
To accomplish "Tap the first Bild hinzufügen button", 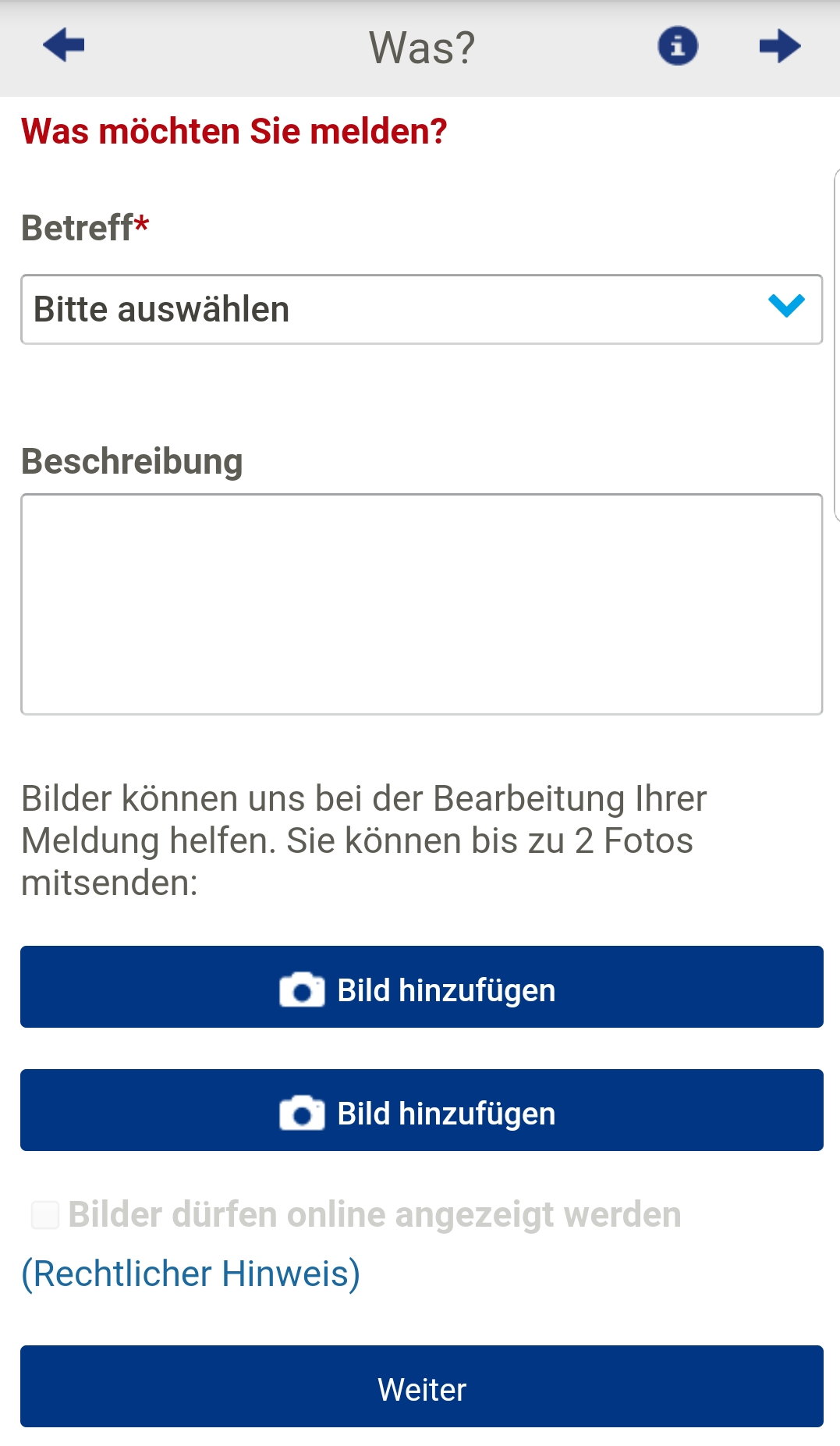I will click(421, 987).
